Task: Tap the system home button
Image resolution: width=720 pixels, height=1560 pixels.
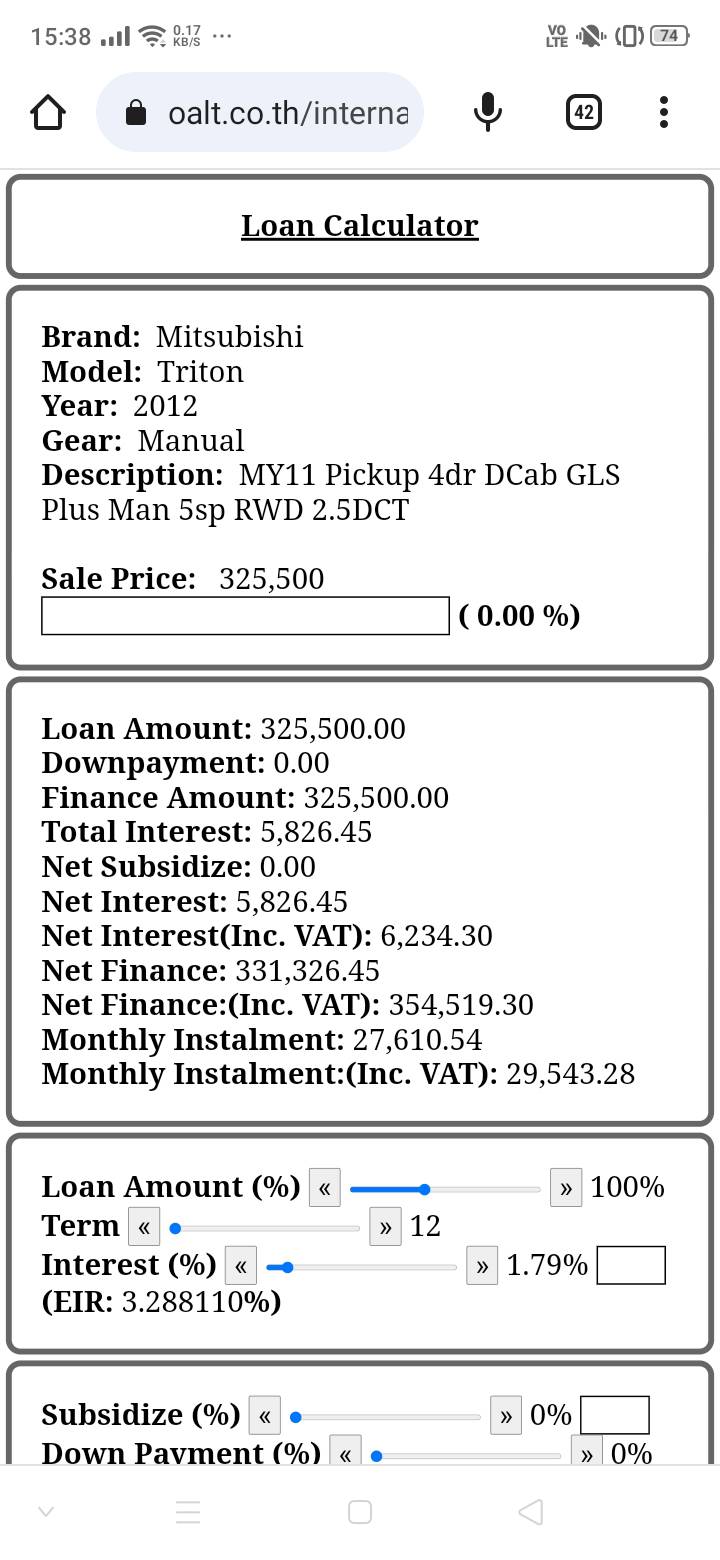Action: pos(360,1511)
